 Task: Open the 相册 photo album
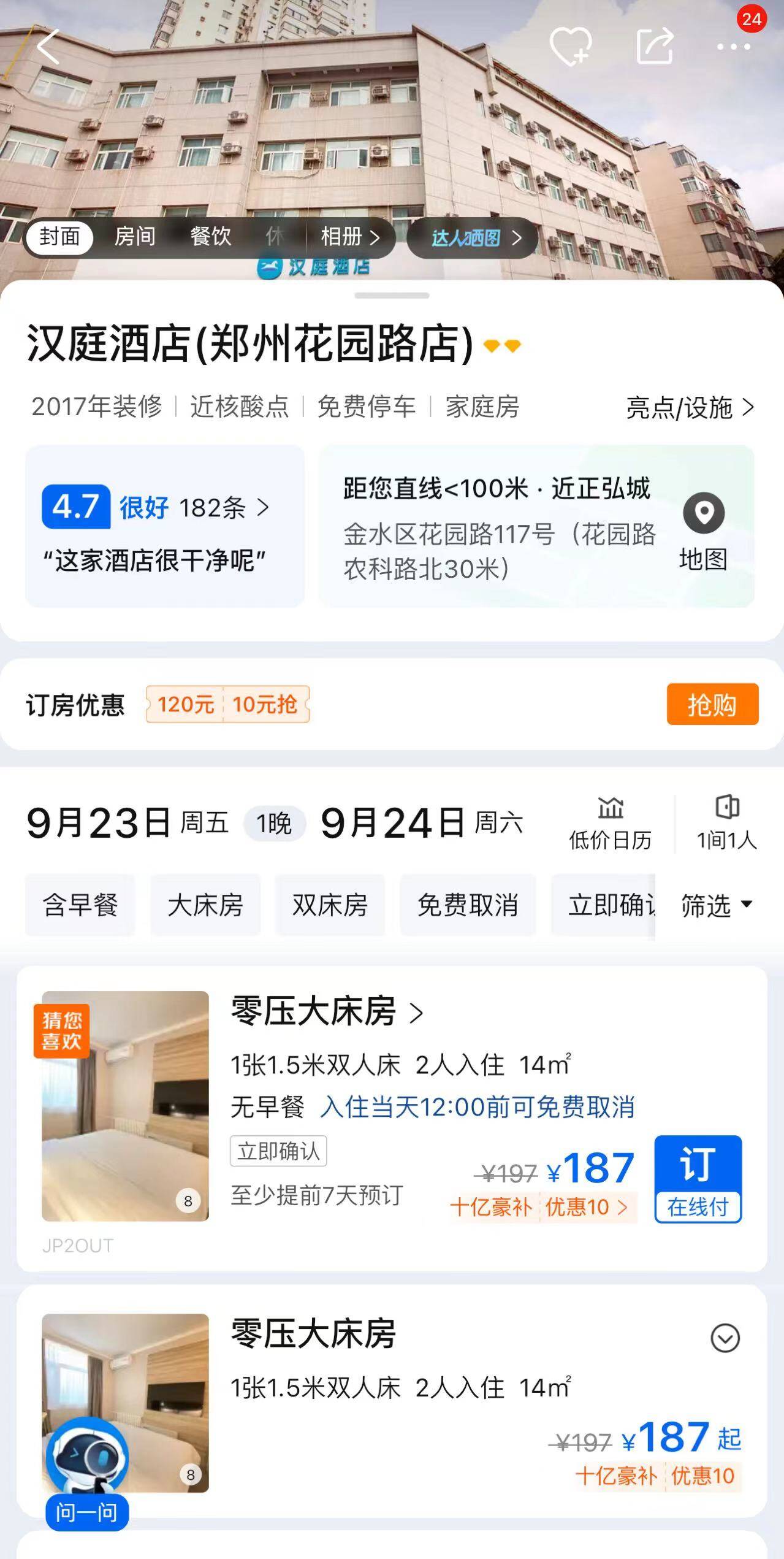350,237
